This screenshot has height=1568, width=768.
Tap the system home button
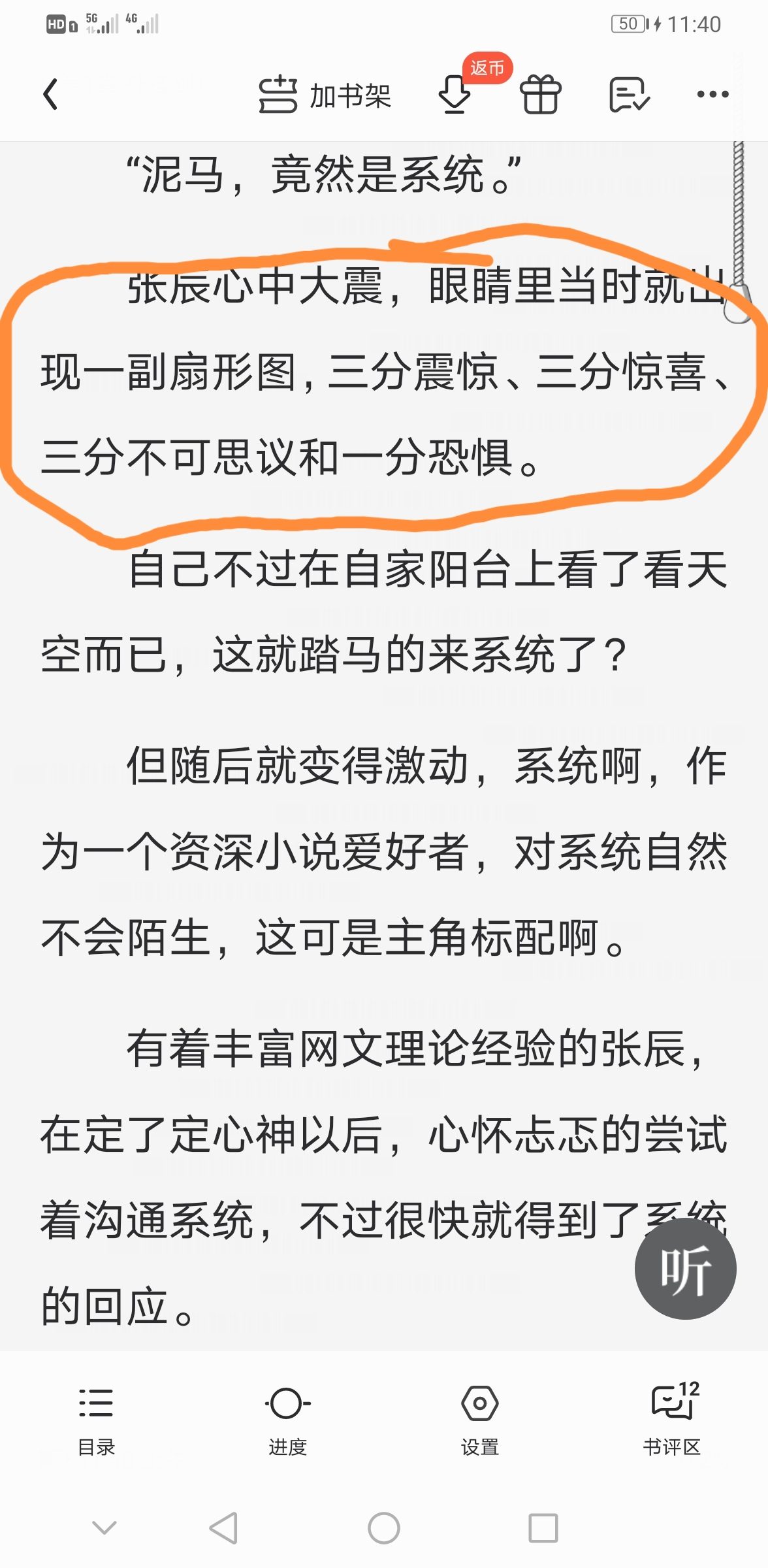(384, 1528)
